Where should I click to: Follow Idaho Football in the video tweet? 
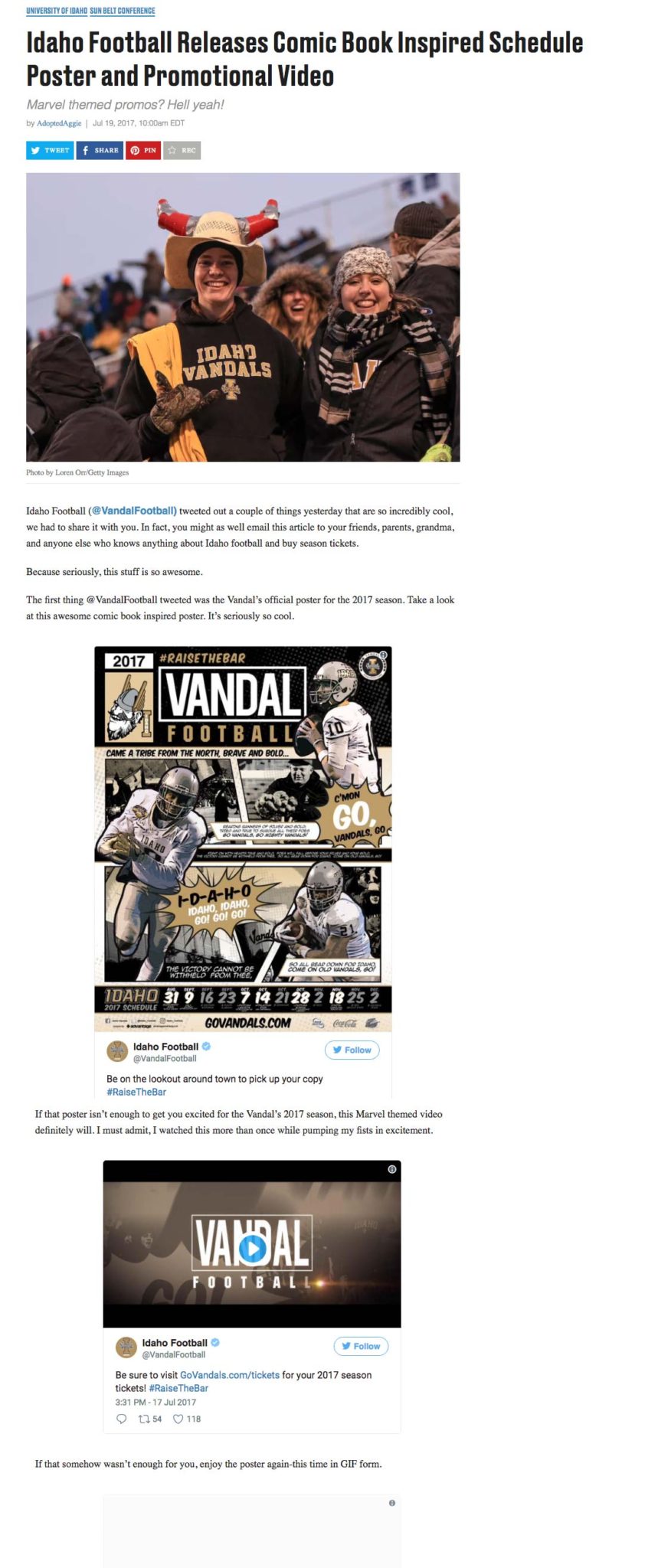pos(361,1346)
